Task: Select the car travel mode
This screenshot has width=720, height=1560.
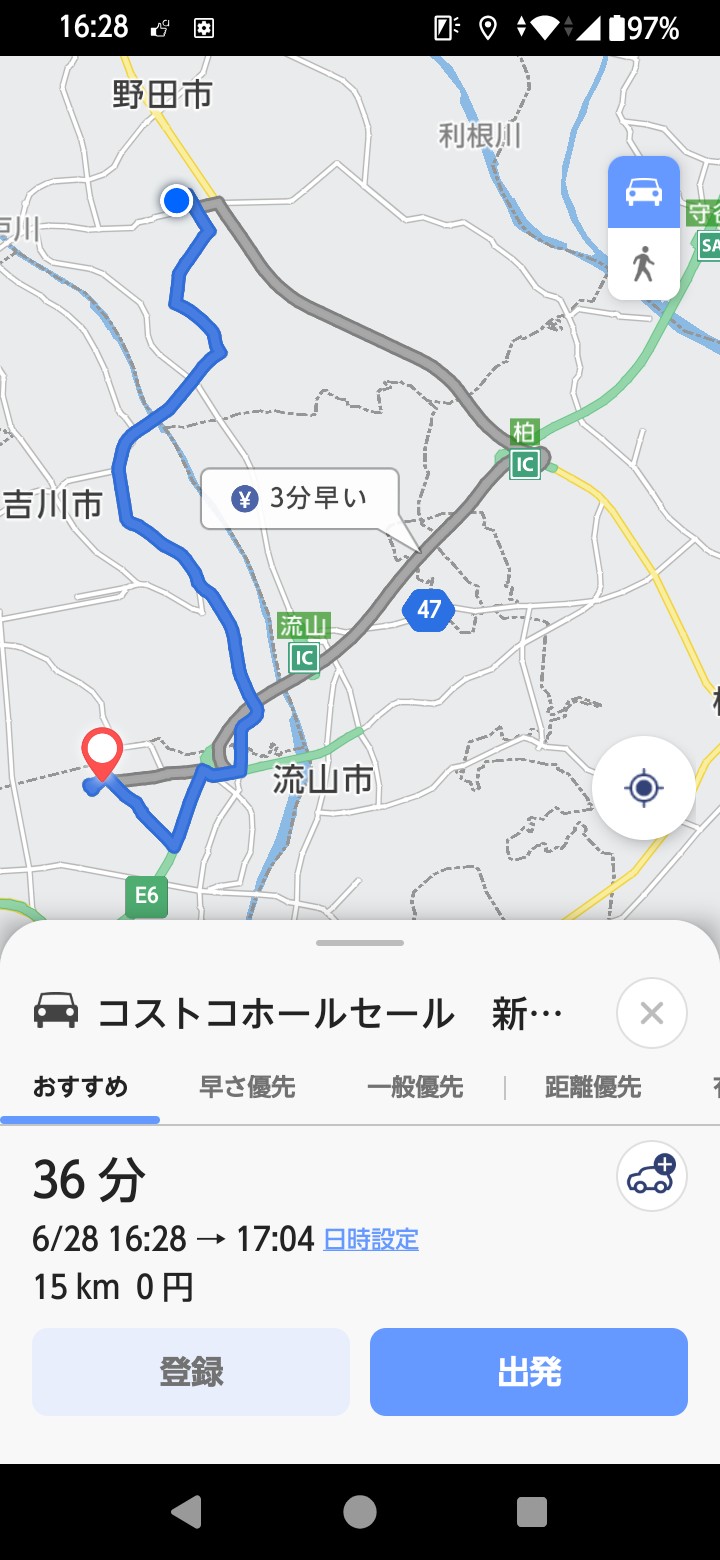Action: pos(643,192)
